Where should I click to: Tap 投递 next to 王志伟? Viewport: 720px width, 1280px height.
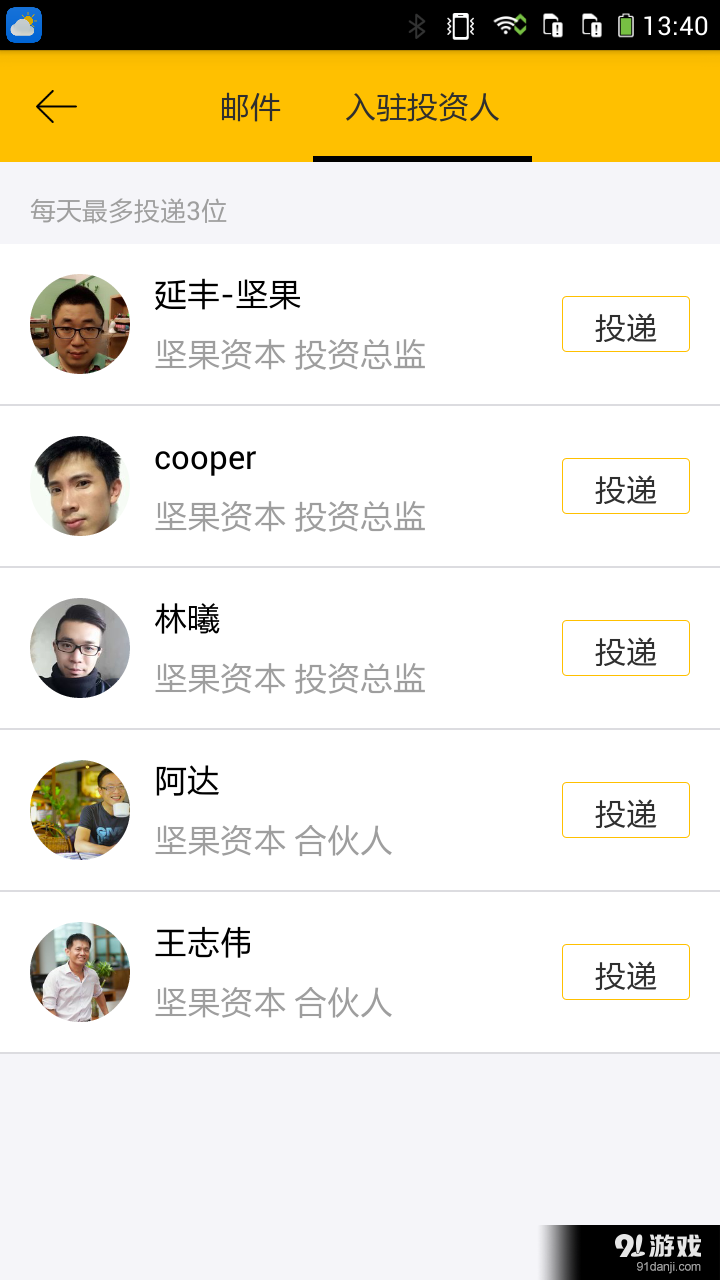[625, 971]
